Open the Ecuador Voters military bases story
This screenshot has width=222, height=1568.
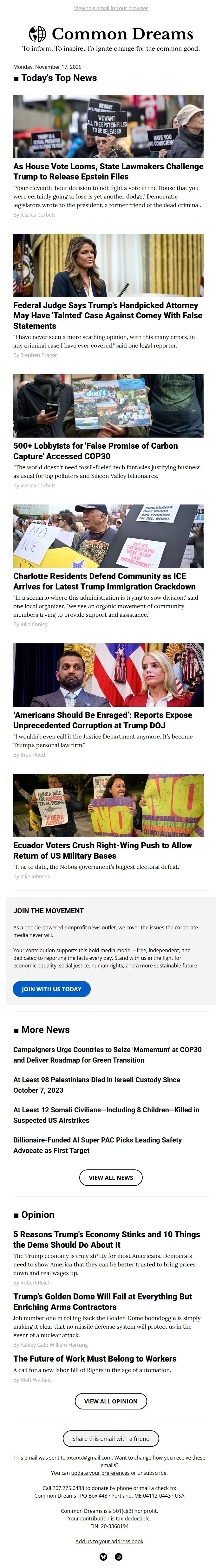[x=102, y=850]
